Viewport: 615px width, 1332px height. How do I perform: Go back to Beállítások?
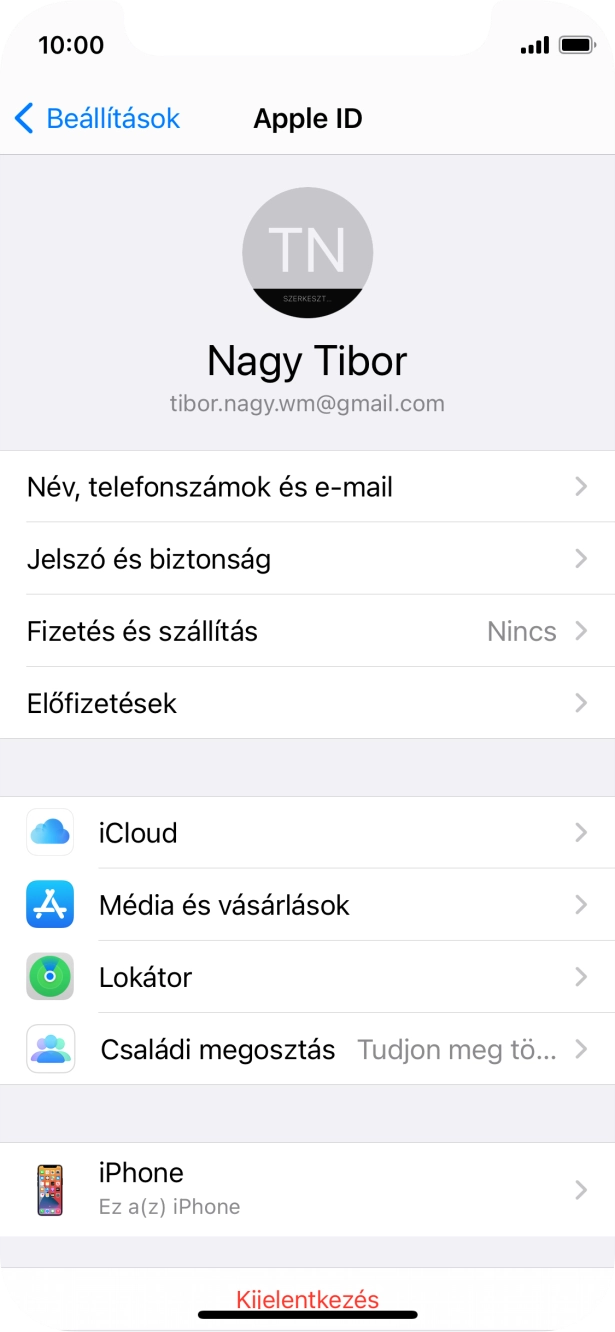point(98,119)
